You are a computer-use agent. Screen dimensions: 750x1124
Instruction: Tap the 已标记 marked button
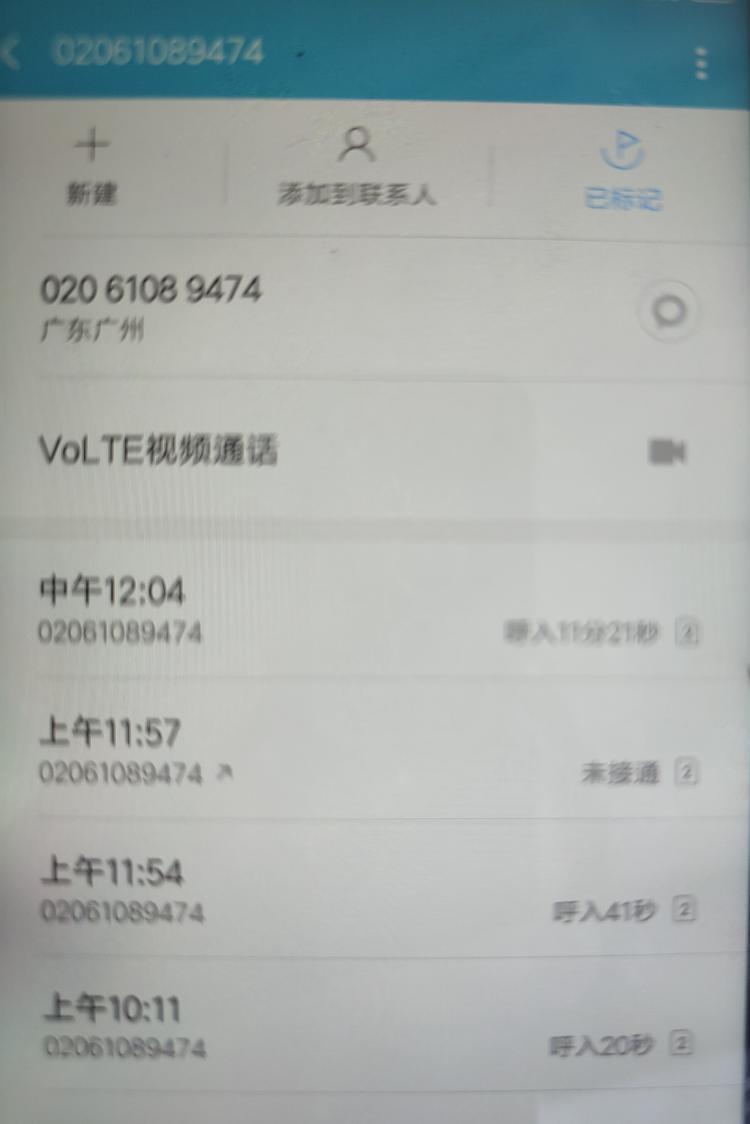point(623,172)
